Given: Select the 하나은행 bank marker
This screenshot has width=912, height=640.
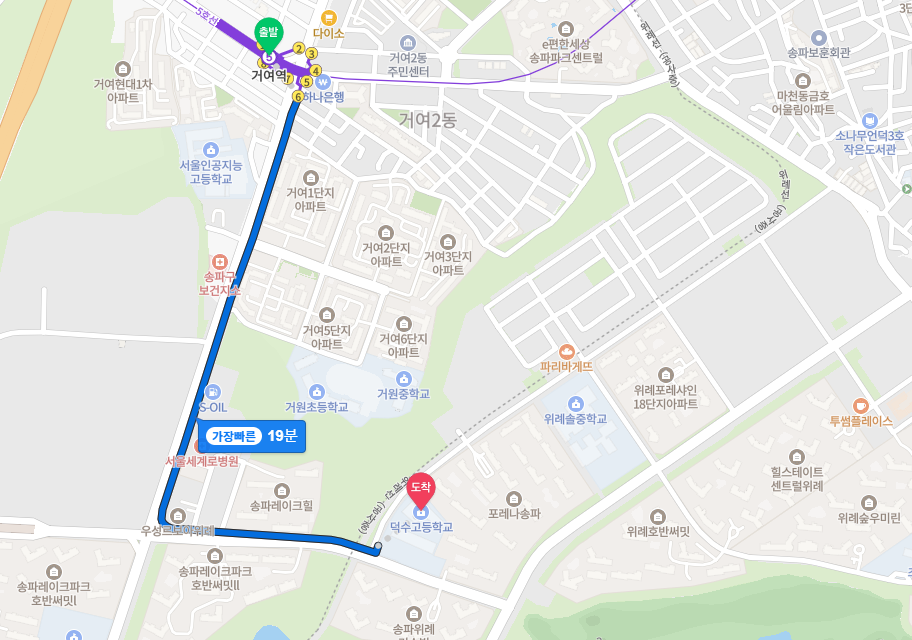Looking at the screenshot, I should (x=323, y=82).
